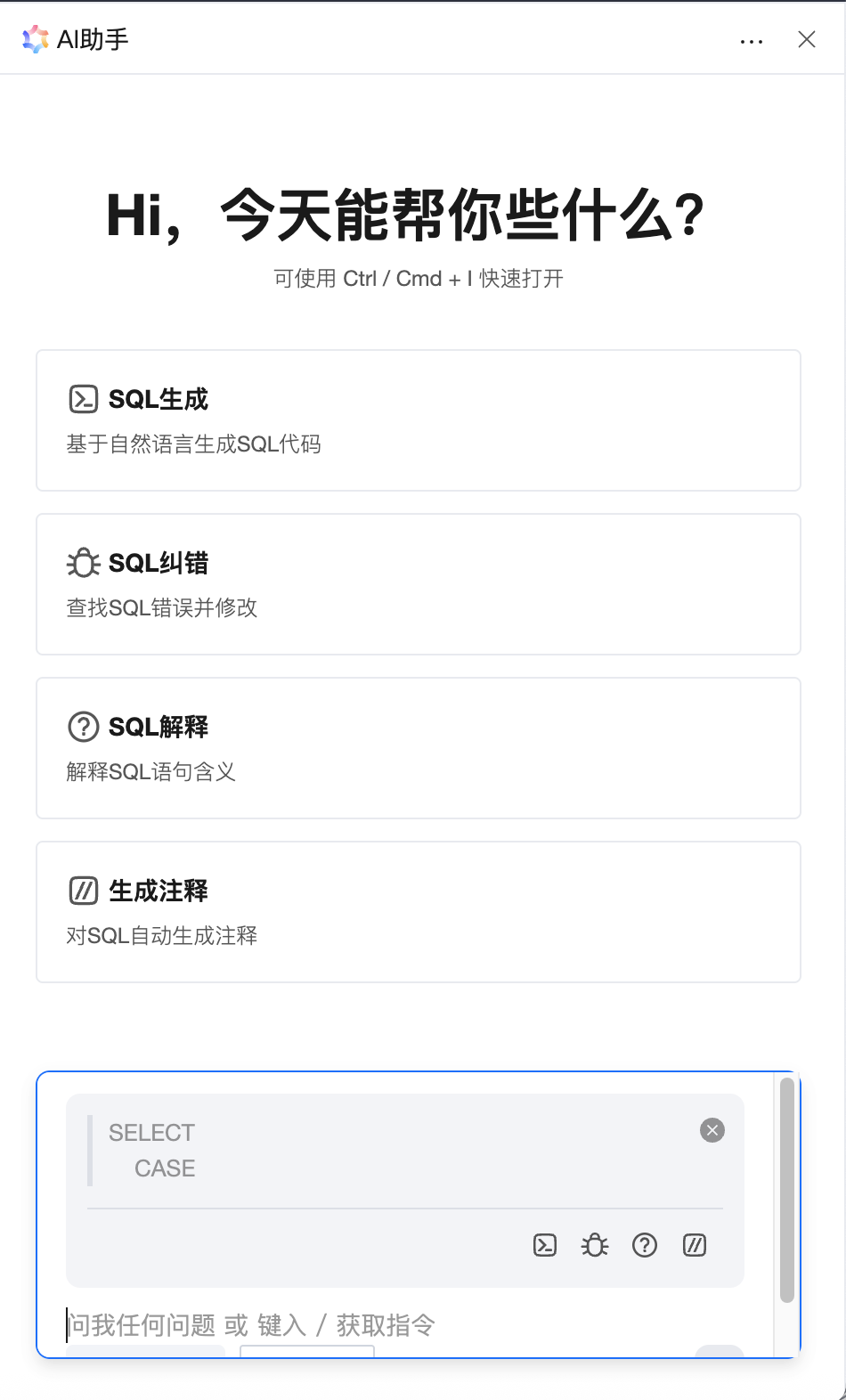Tap the comment generation icon under snippet

coord(695,1245)
